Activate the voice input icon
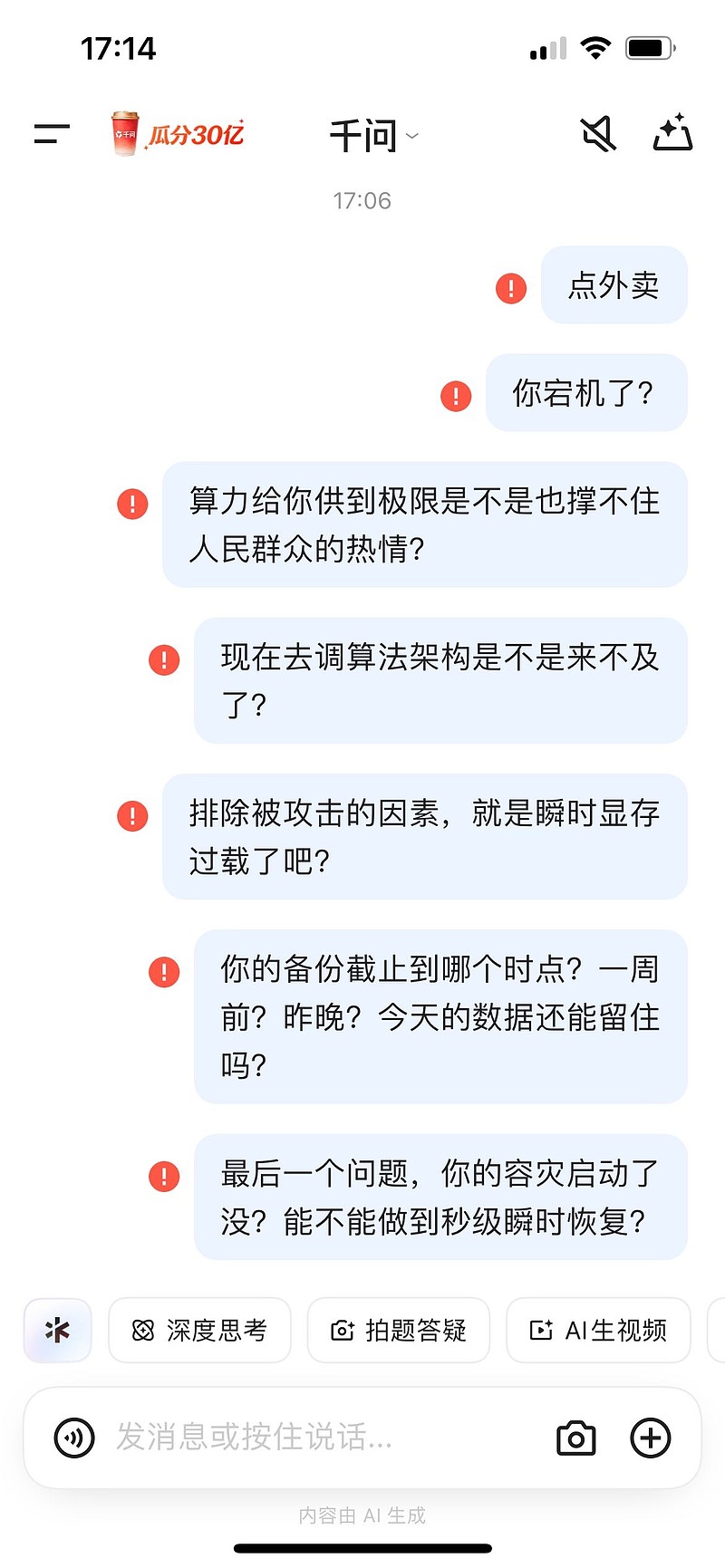This screenshot has height=1568, width=725. coord(74,1438)
